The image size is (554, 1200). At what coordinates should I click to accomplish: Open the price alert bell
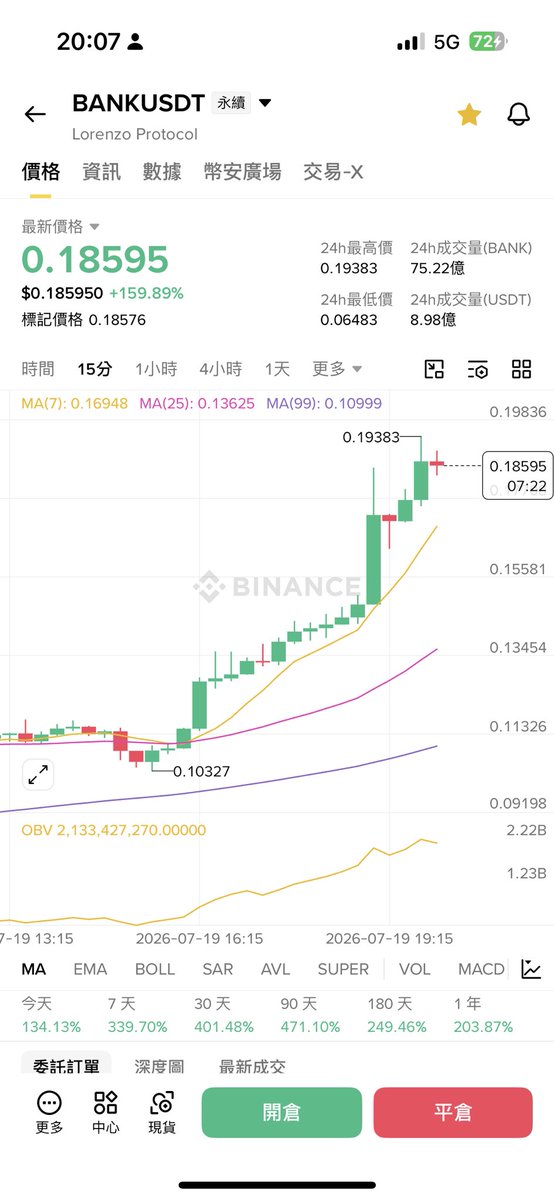[518, 114]
